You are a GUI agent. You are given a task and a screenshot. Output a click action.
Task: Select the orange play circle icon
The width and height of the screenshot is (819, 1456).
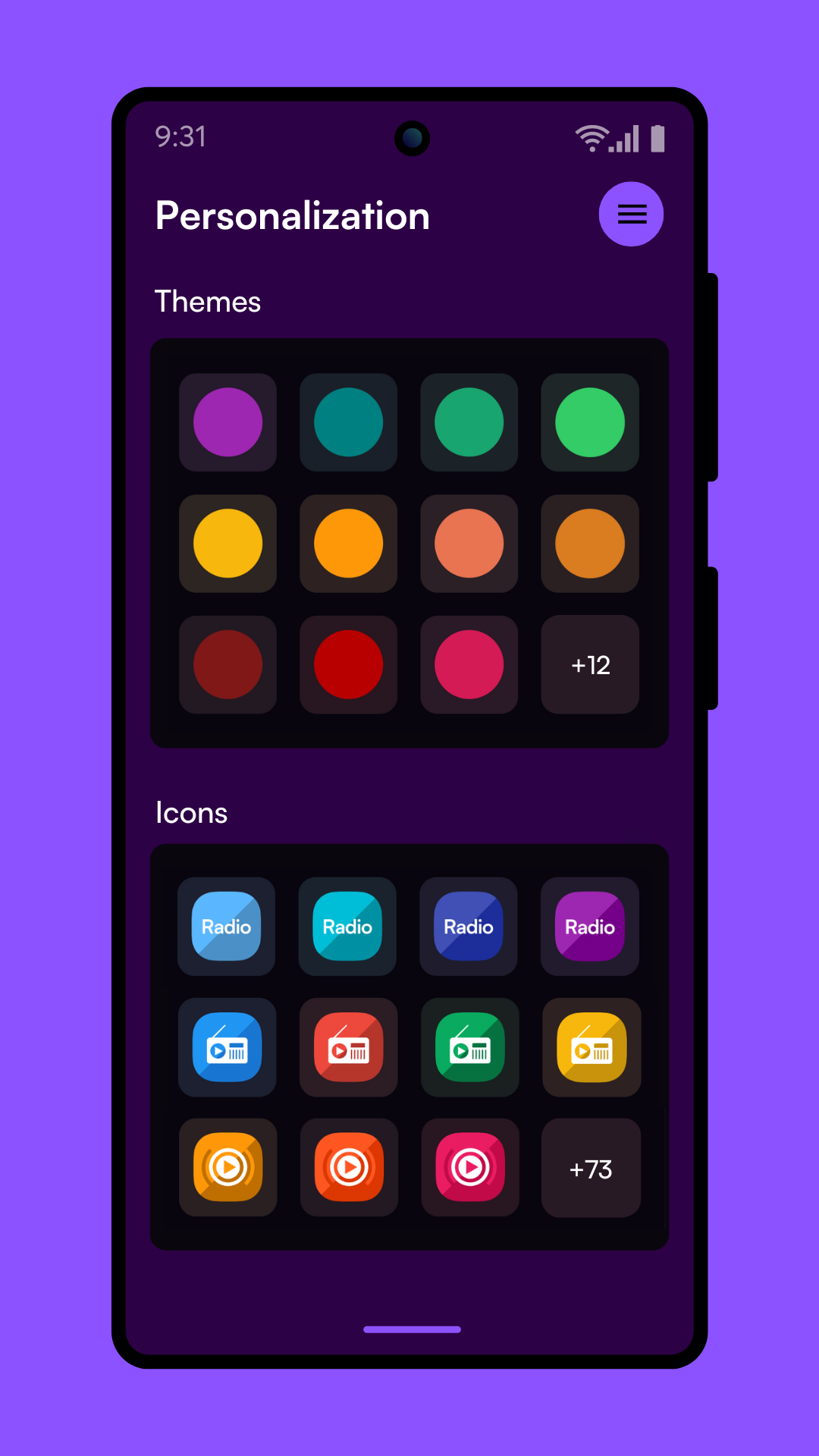pyautogui.click(x=227, y=1168)
